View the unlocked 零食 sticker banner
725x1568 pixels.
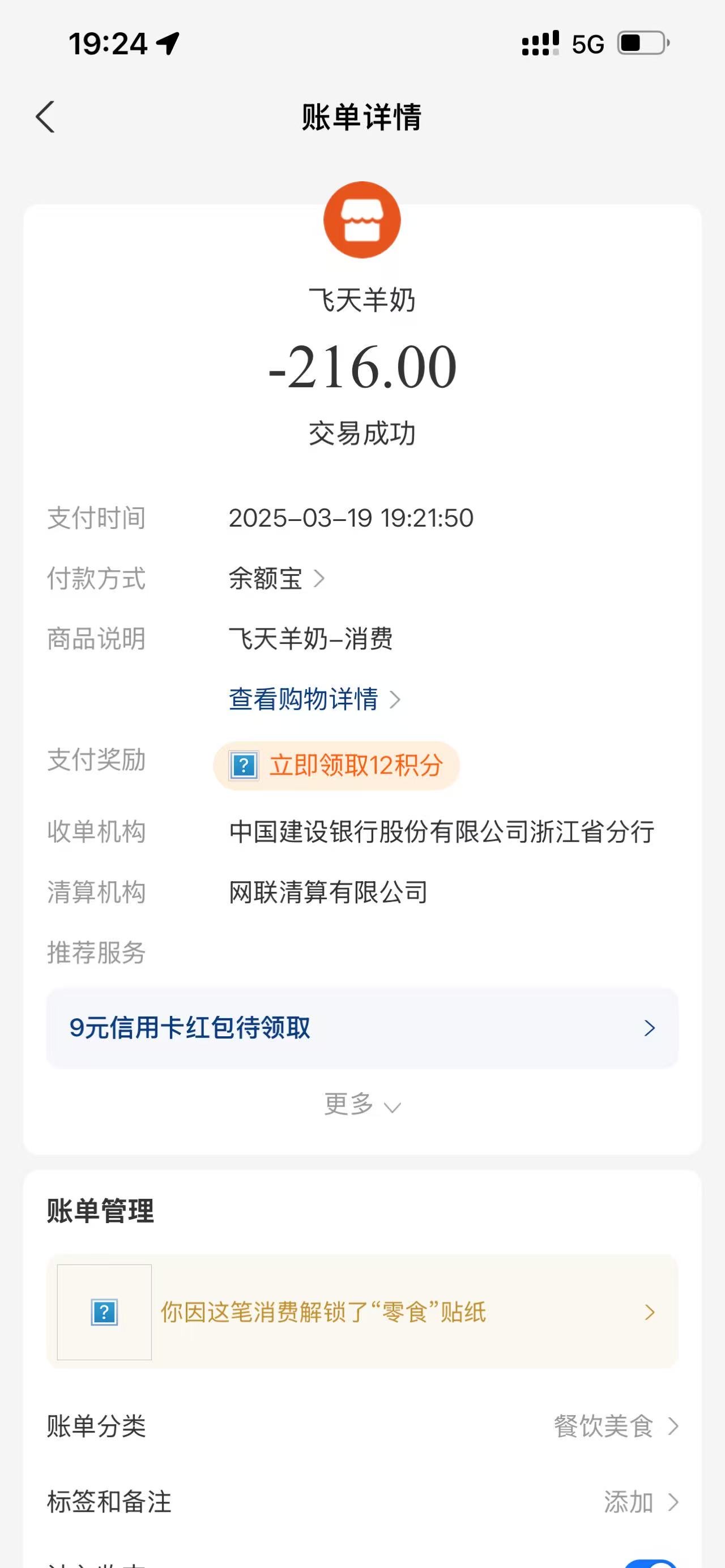point(362,1313)
